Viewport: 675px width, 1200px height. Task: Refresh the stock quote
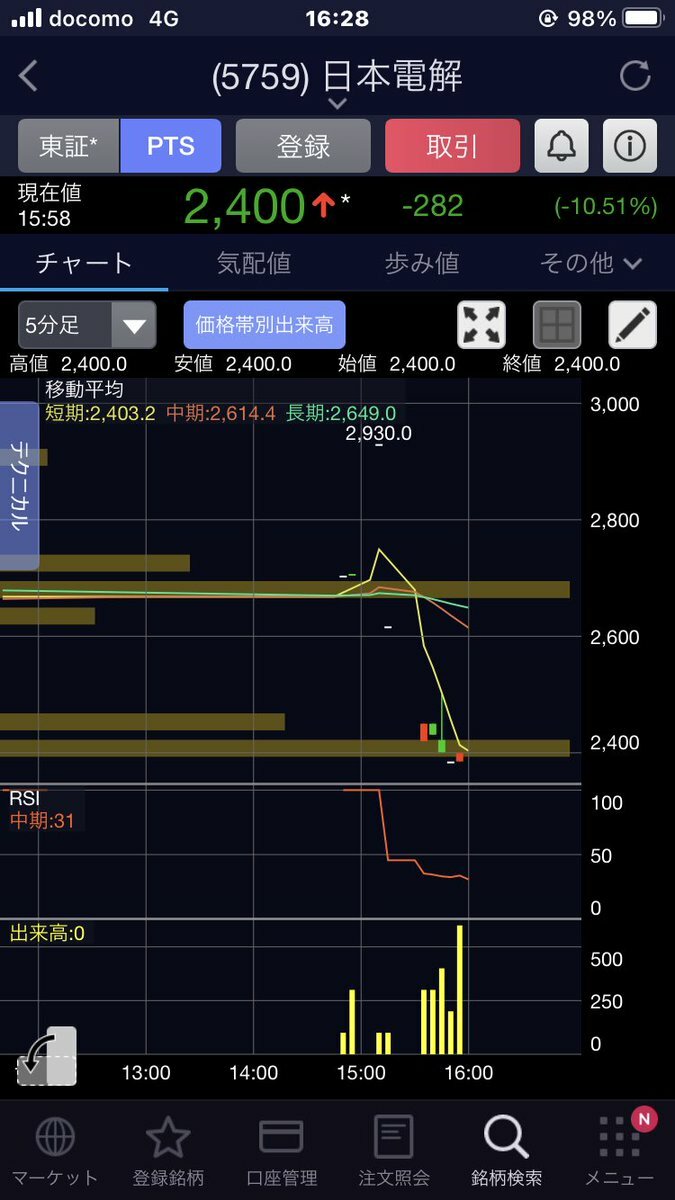(x=635, y=77)
